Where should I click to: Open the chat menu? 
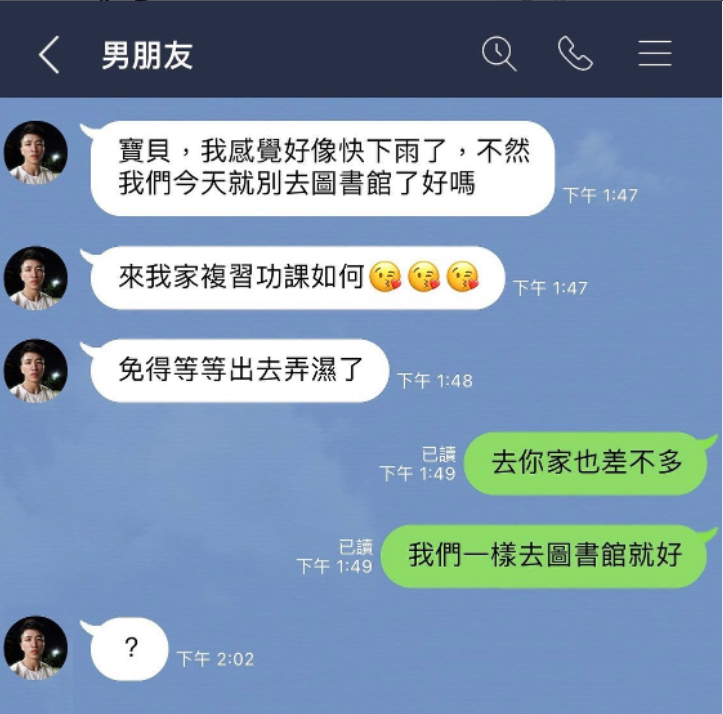[654, 54]
